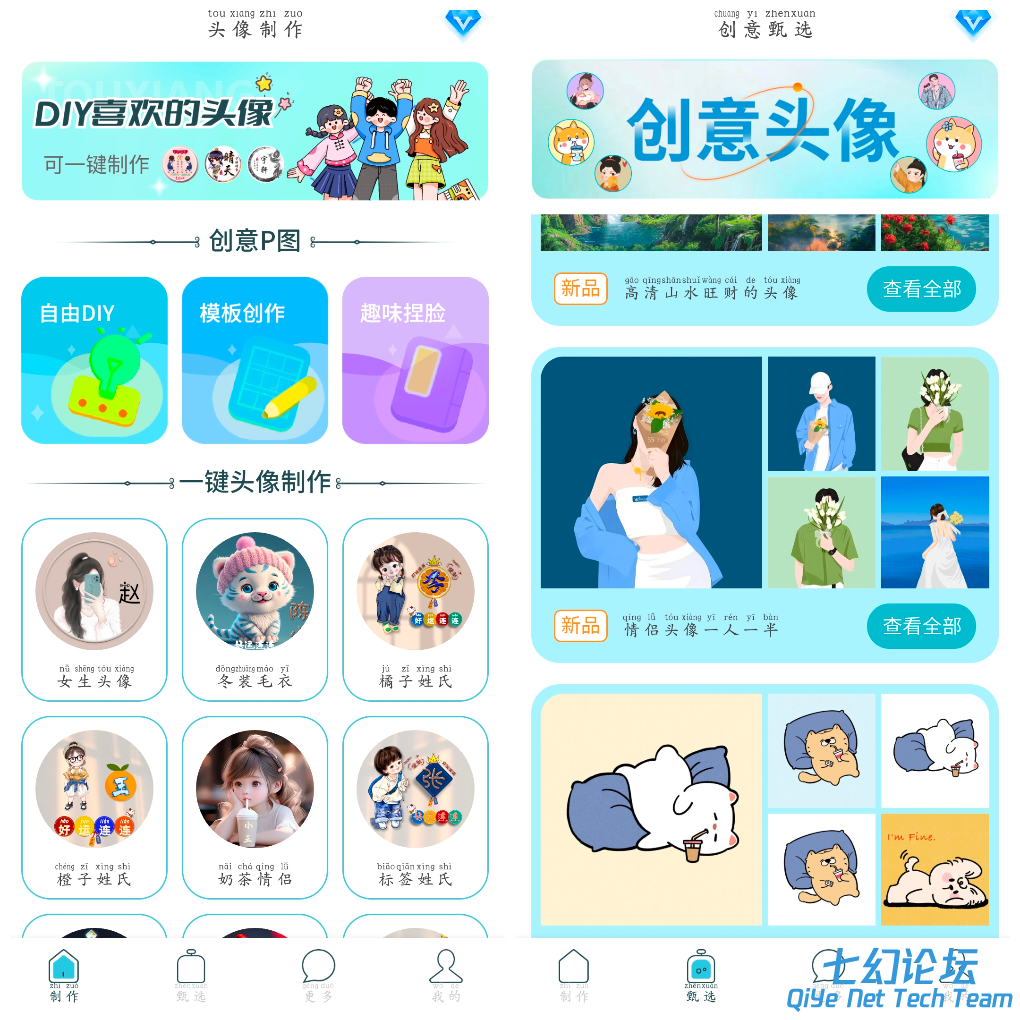1020x1020 pixels.
Task: Open the 自由DIY creation card
Action: (x=94, y=360)
